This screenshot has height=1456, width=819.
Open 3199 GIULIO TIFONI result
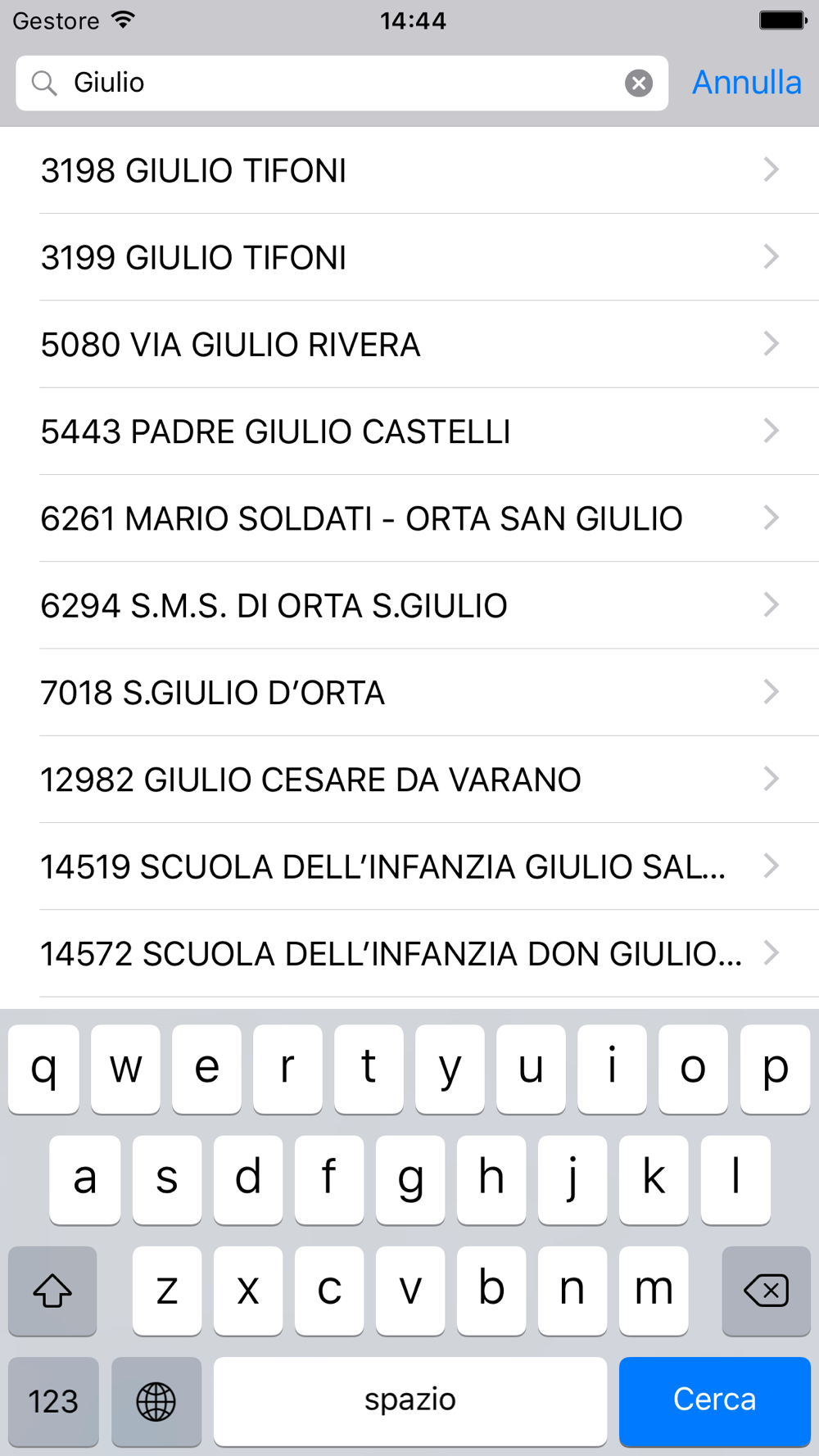point(409,257)
